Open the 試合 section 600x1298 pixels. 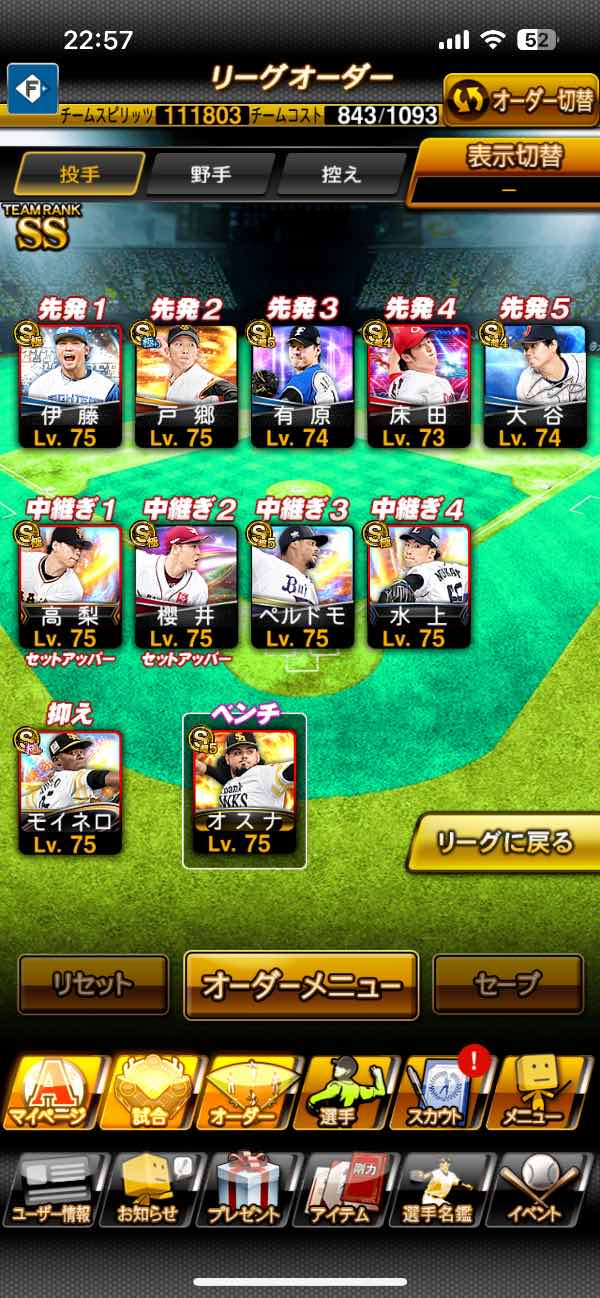(x=148, y=1092)
